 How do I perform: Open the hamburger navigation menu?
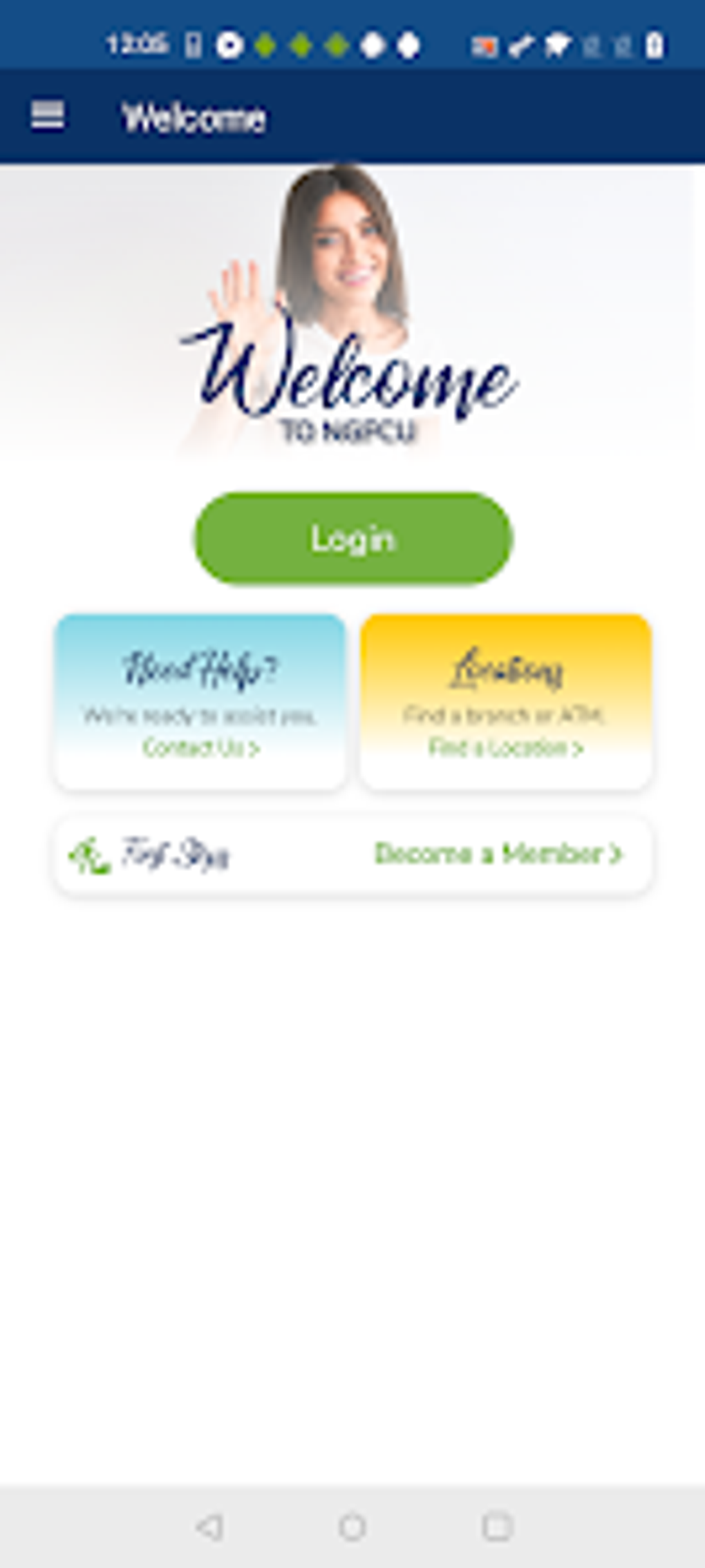tap(48, 115)
